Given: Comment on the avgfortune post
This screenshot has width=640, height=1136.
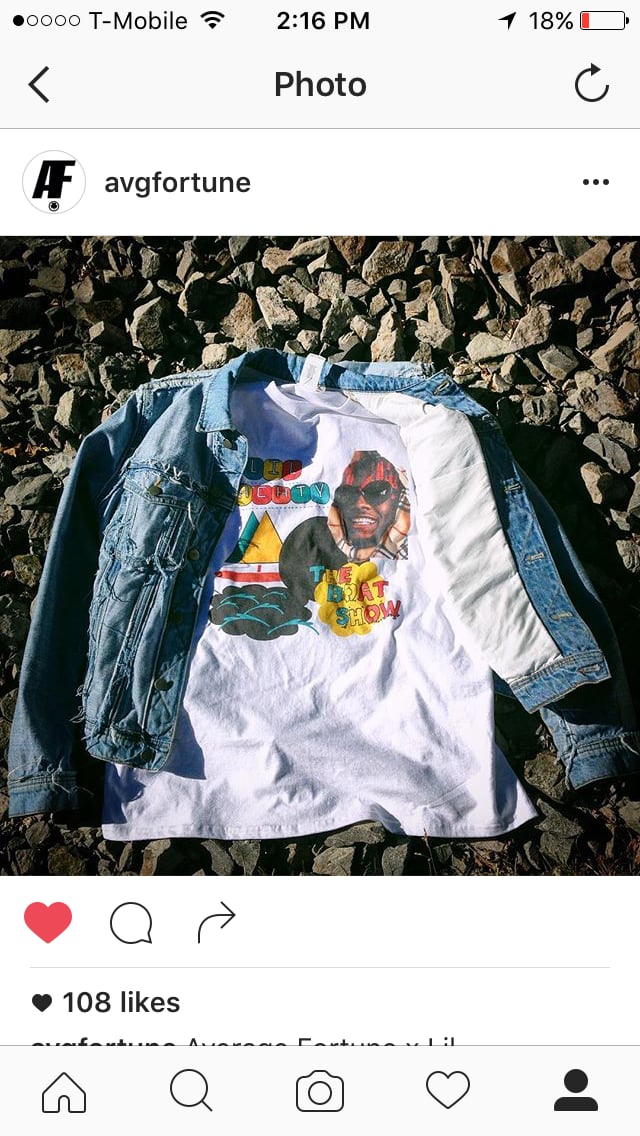Looking at the screenshot, I should tap(131, 923).
